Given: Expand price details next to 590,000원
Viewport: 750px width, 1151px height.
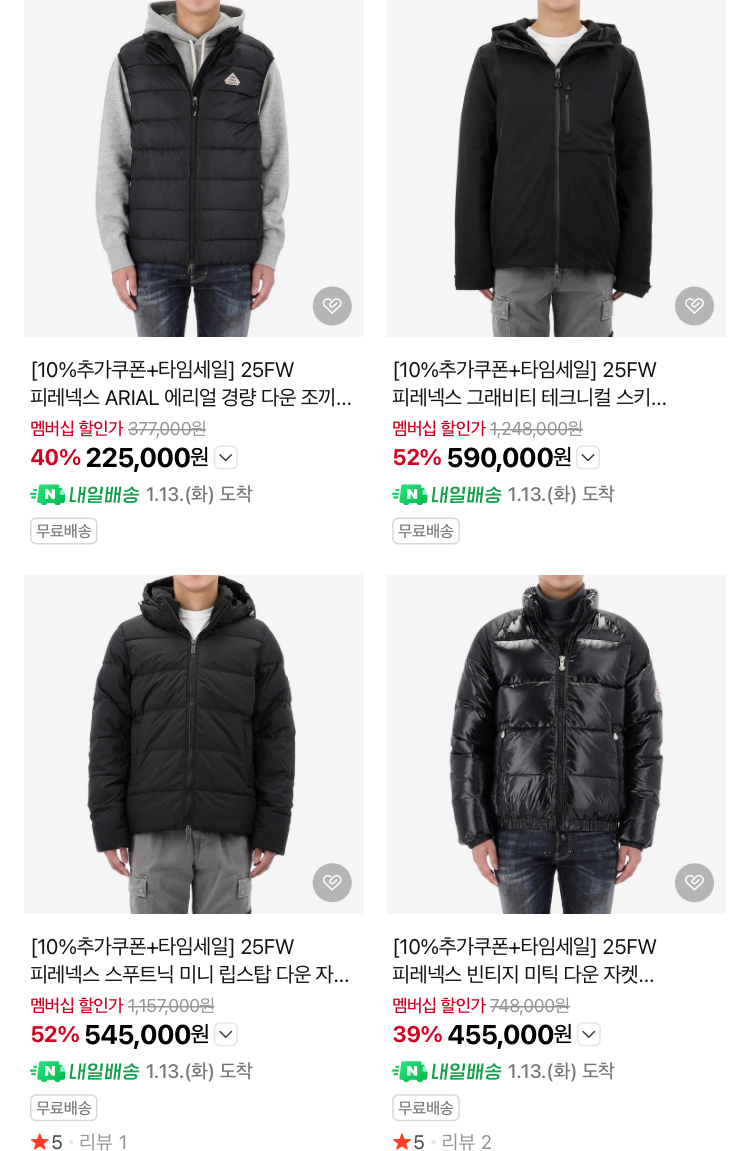Looking at the screenshot, I should [589, 458].
